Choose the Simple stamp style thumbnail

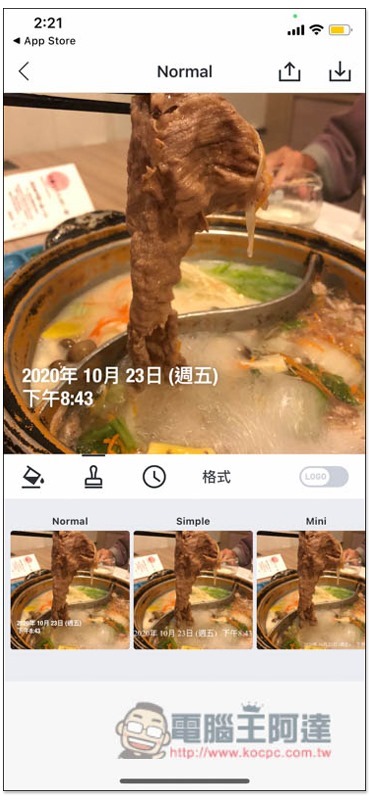pos(193,590)
